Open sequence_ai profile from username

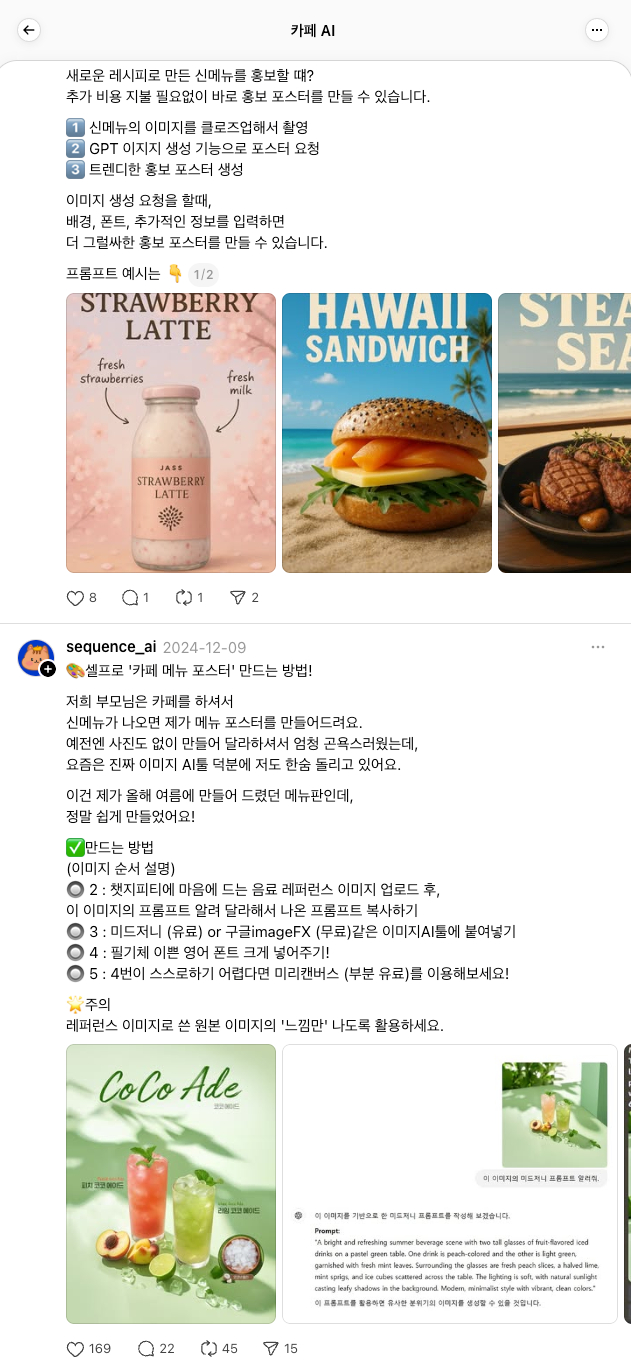111,647
